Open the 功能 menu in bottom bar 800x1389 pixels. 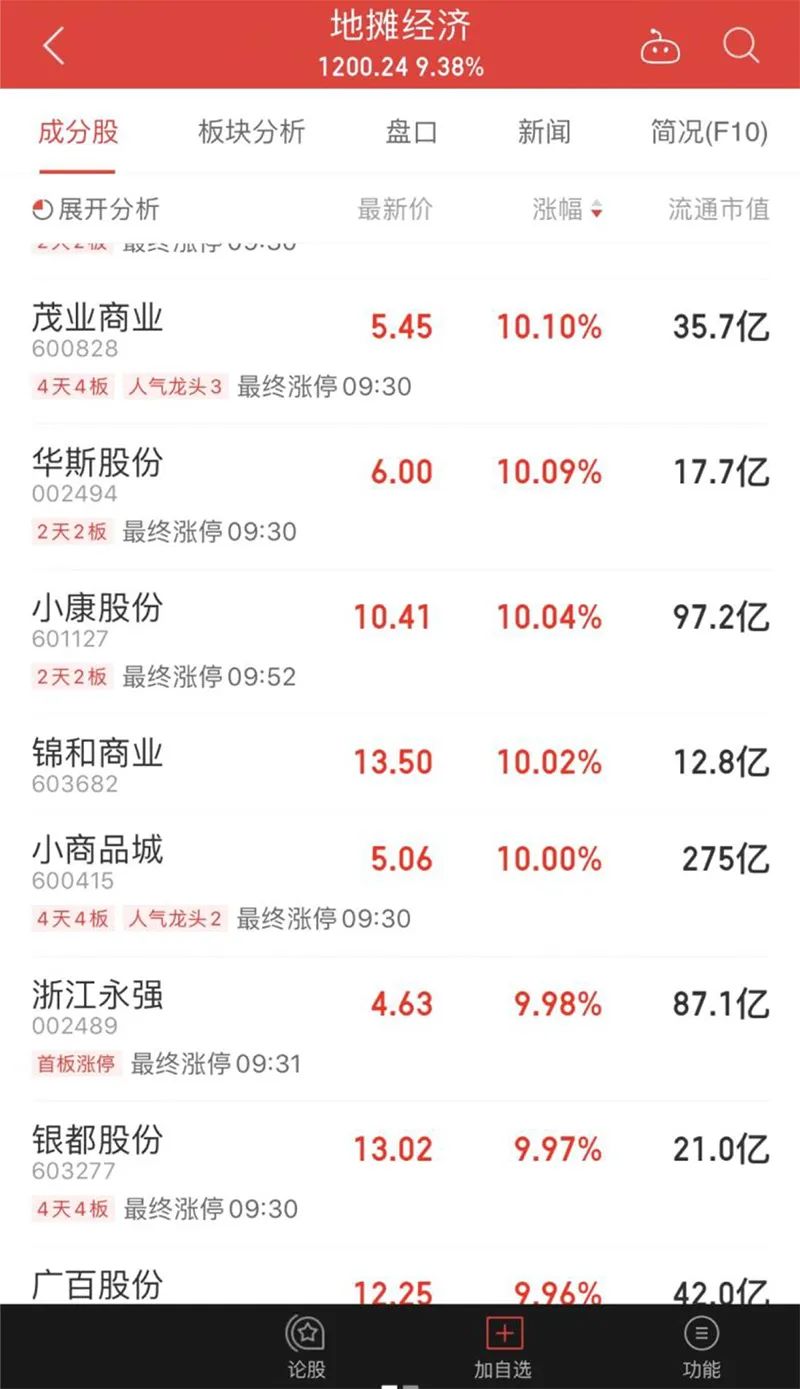(701, 1346)
